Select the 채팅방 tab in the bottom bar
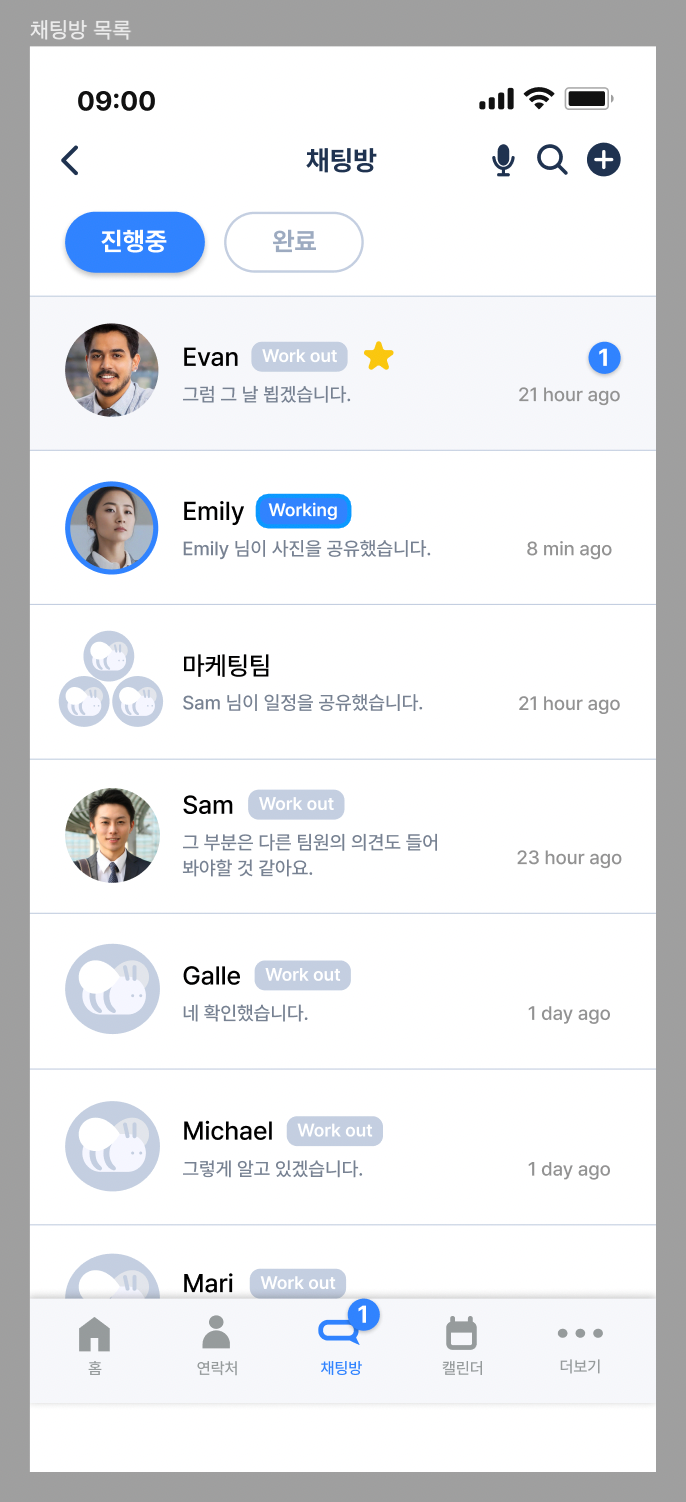The width and height of the screenshot is (686, 1502). (x=341, y=1346)
